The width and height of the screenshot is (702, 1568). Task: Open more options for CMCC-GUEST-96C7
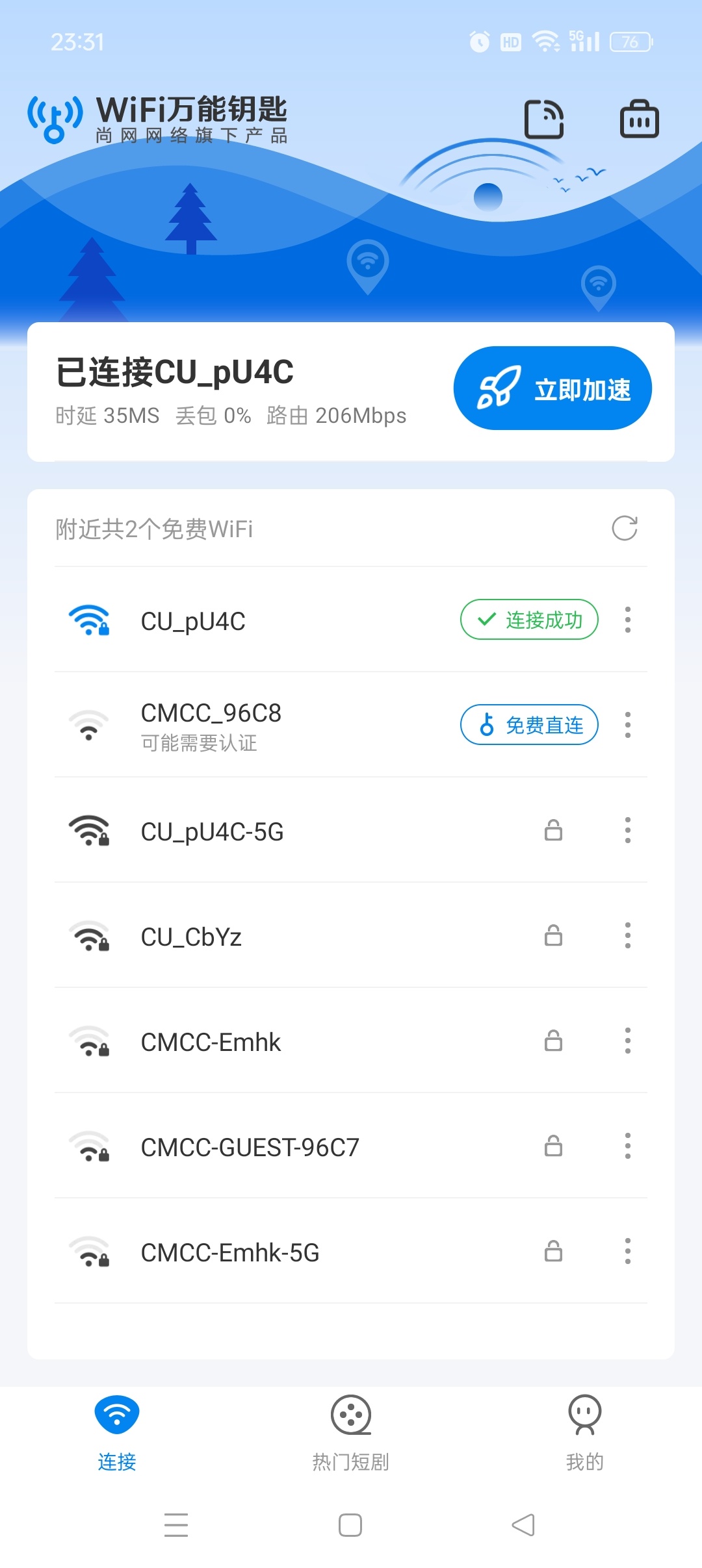(627, 1146)
